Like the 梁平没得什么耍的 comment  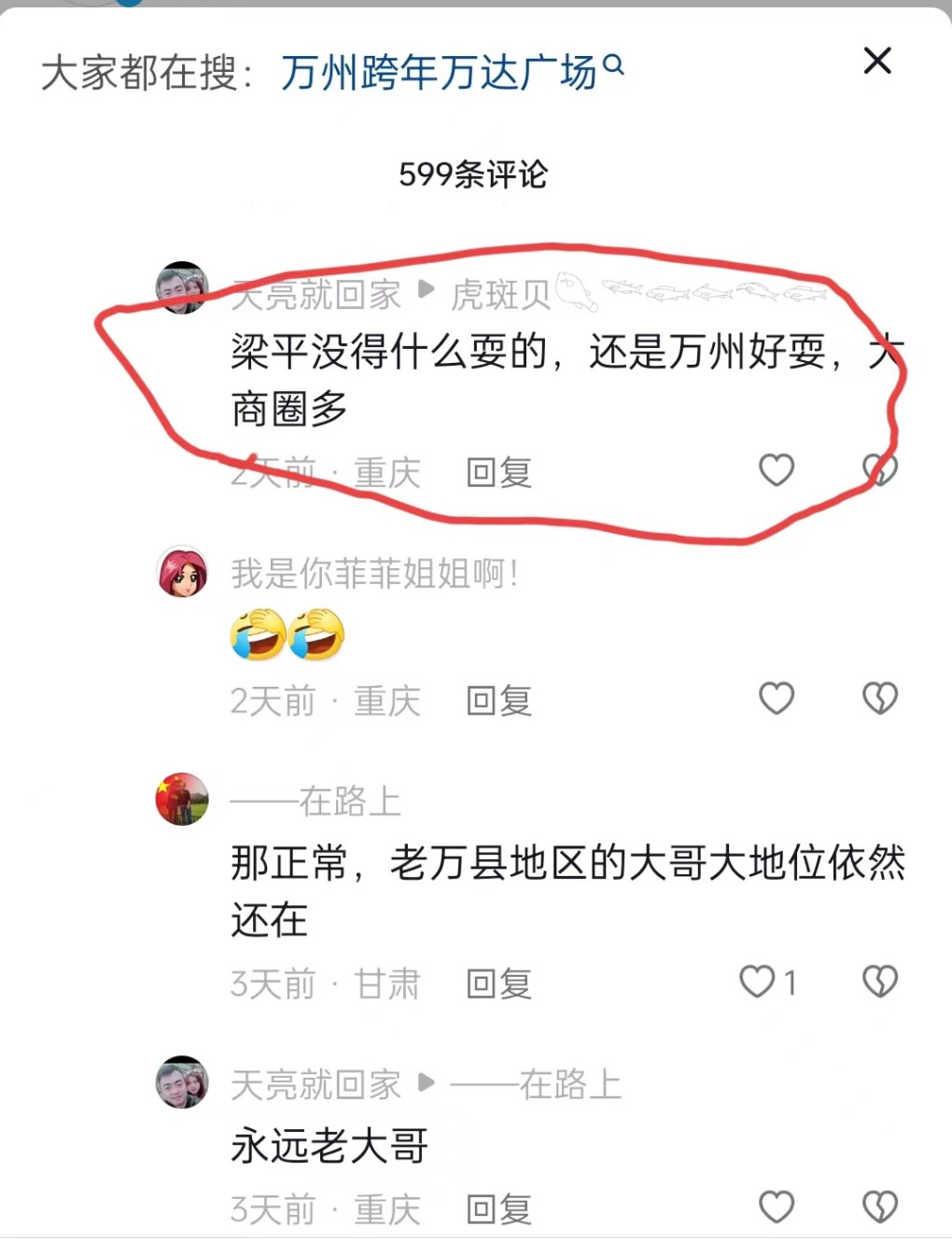pyautogui.click(x=776, y=470)
